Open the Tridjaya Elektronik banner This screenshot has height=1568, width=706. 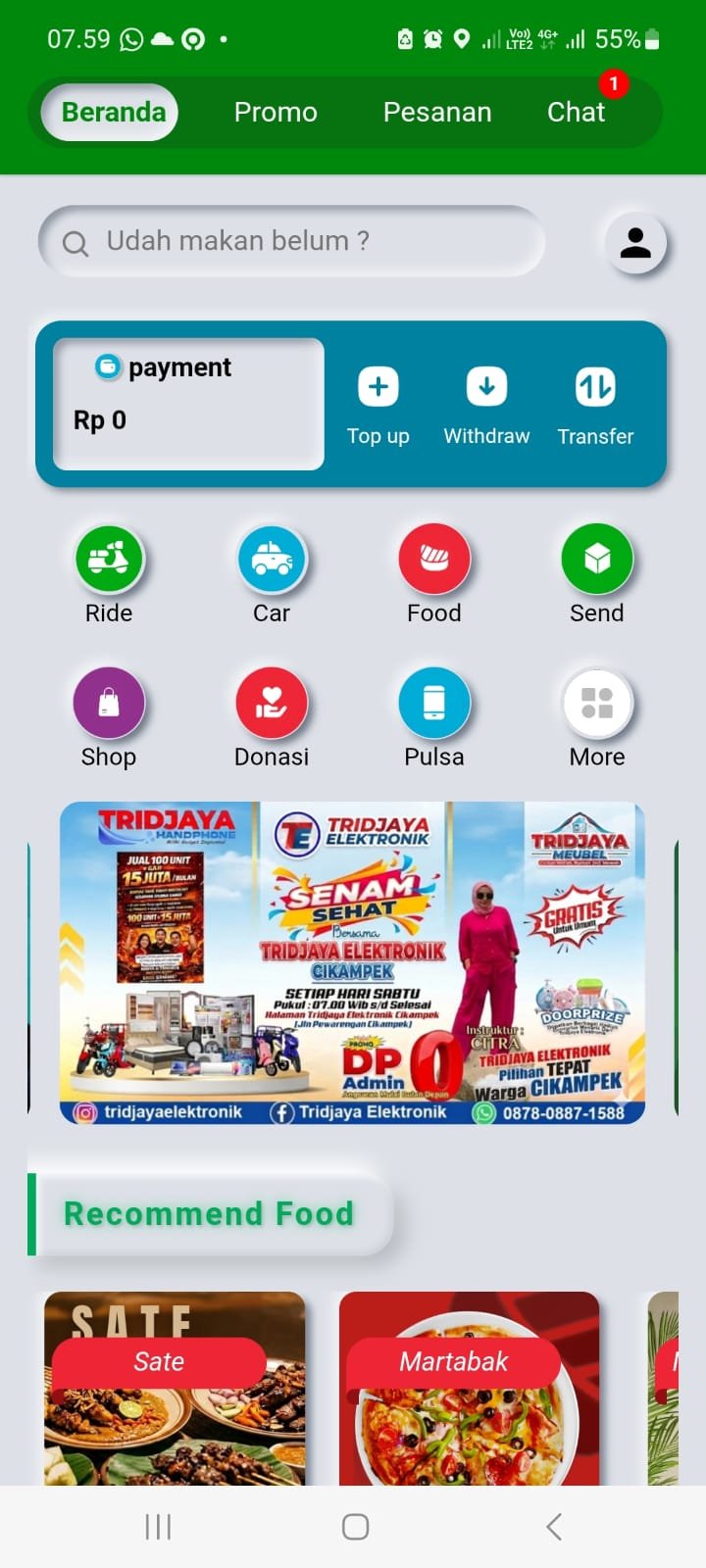coord(352,962)
